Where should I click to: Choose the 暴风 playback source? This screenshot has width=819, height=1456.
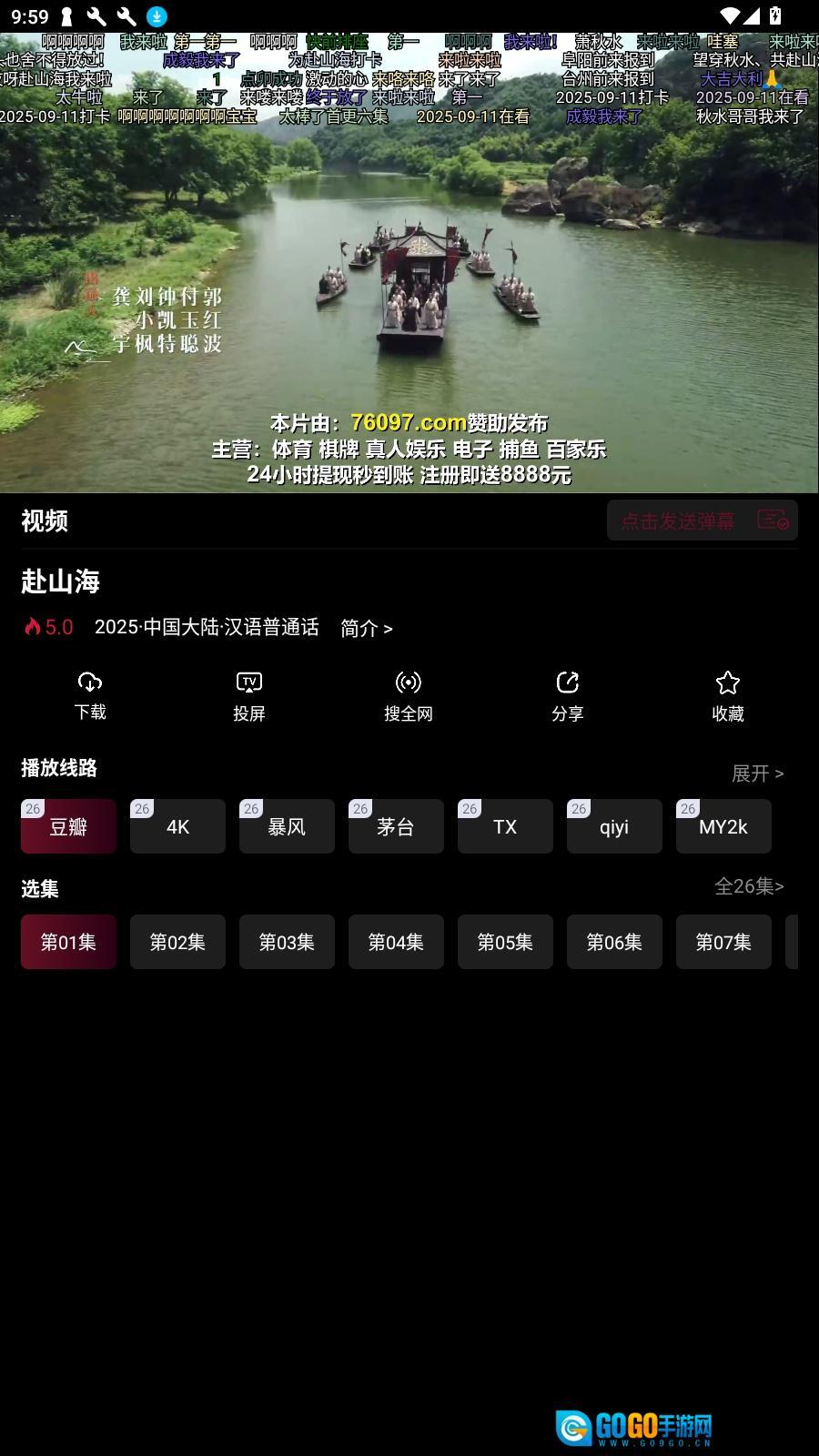pos(287,826)
